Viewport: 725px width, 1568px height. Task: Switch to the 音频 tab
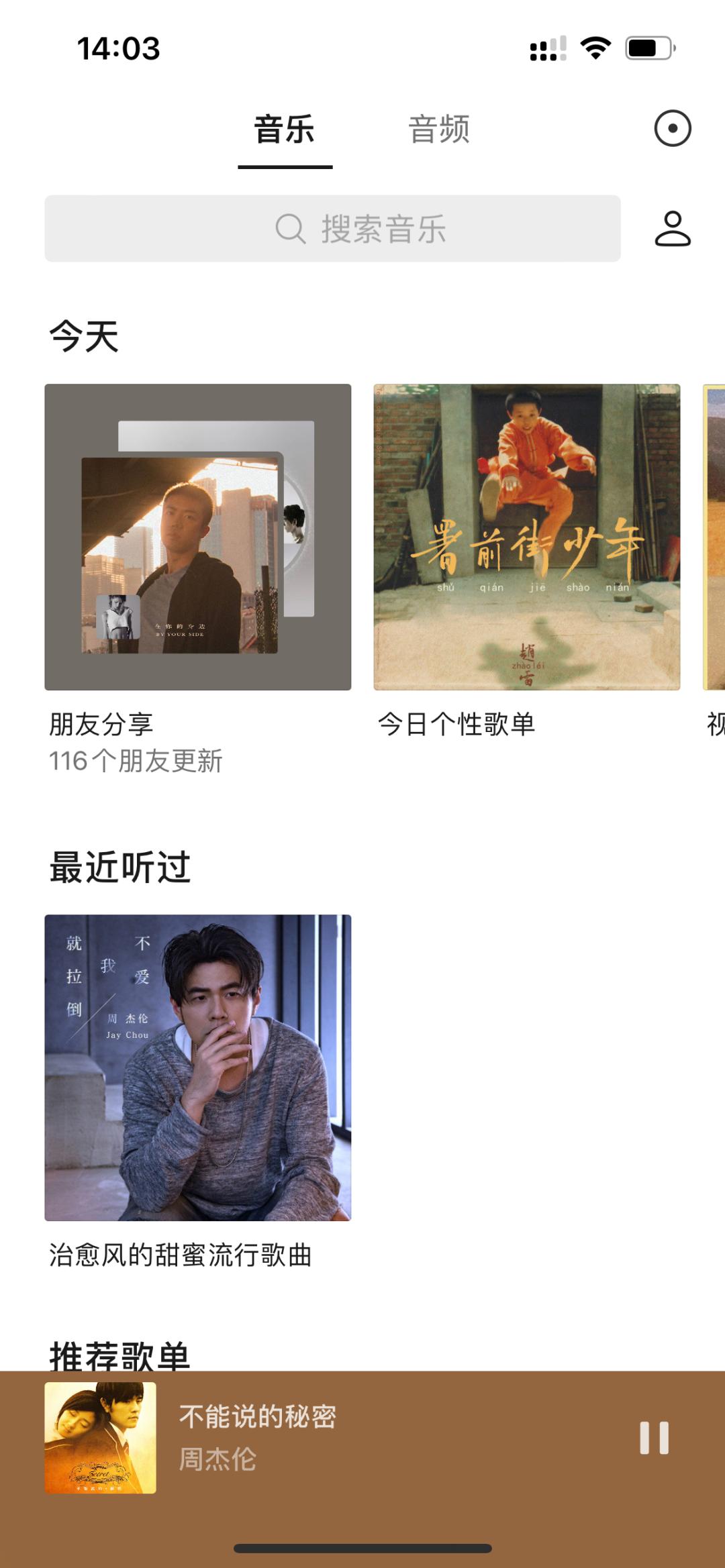[x=439, y=129]
